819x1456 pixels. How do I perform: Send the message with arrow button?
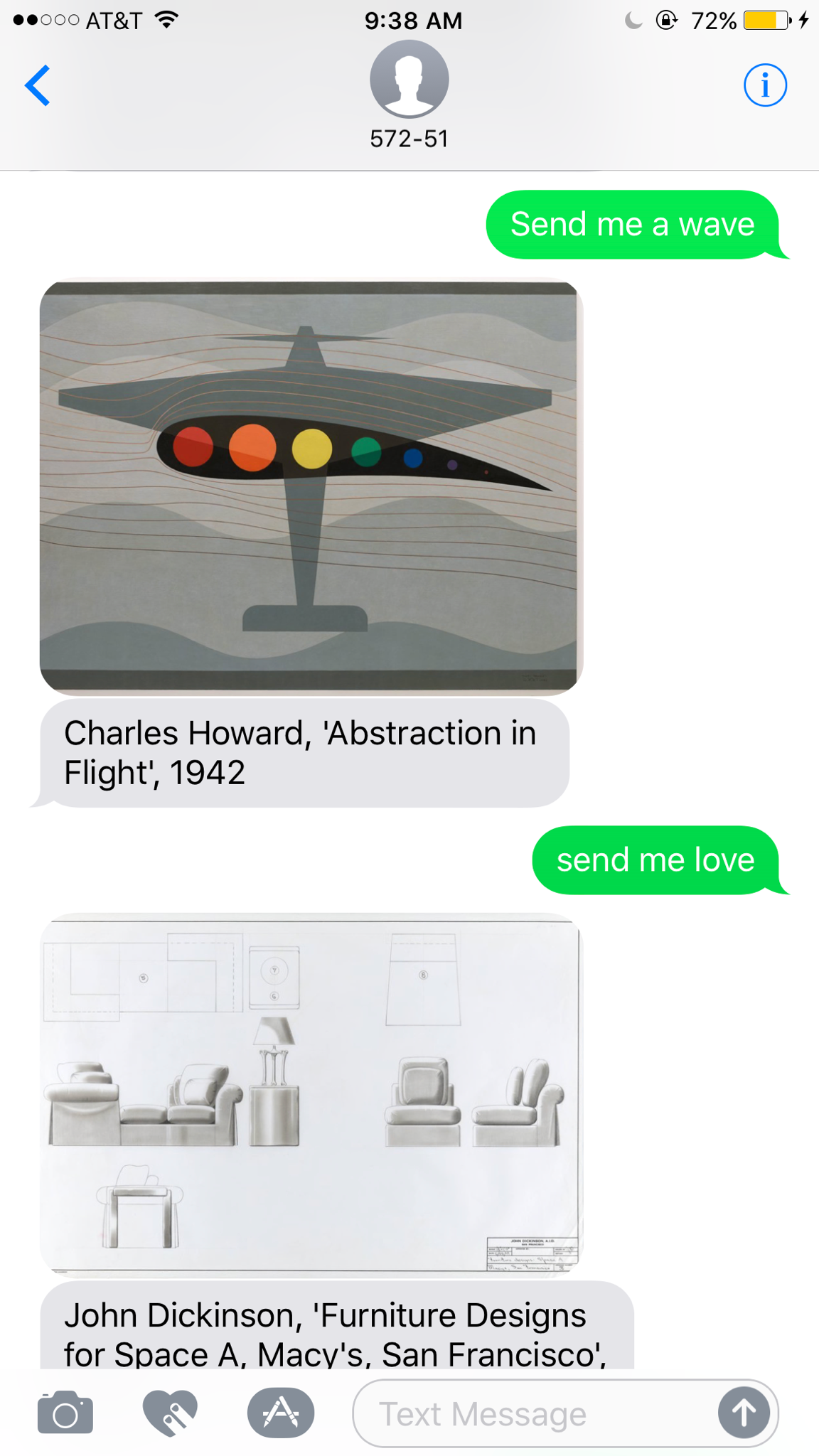pos(743,1413)
